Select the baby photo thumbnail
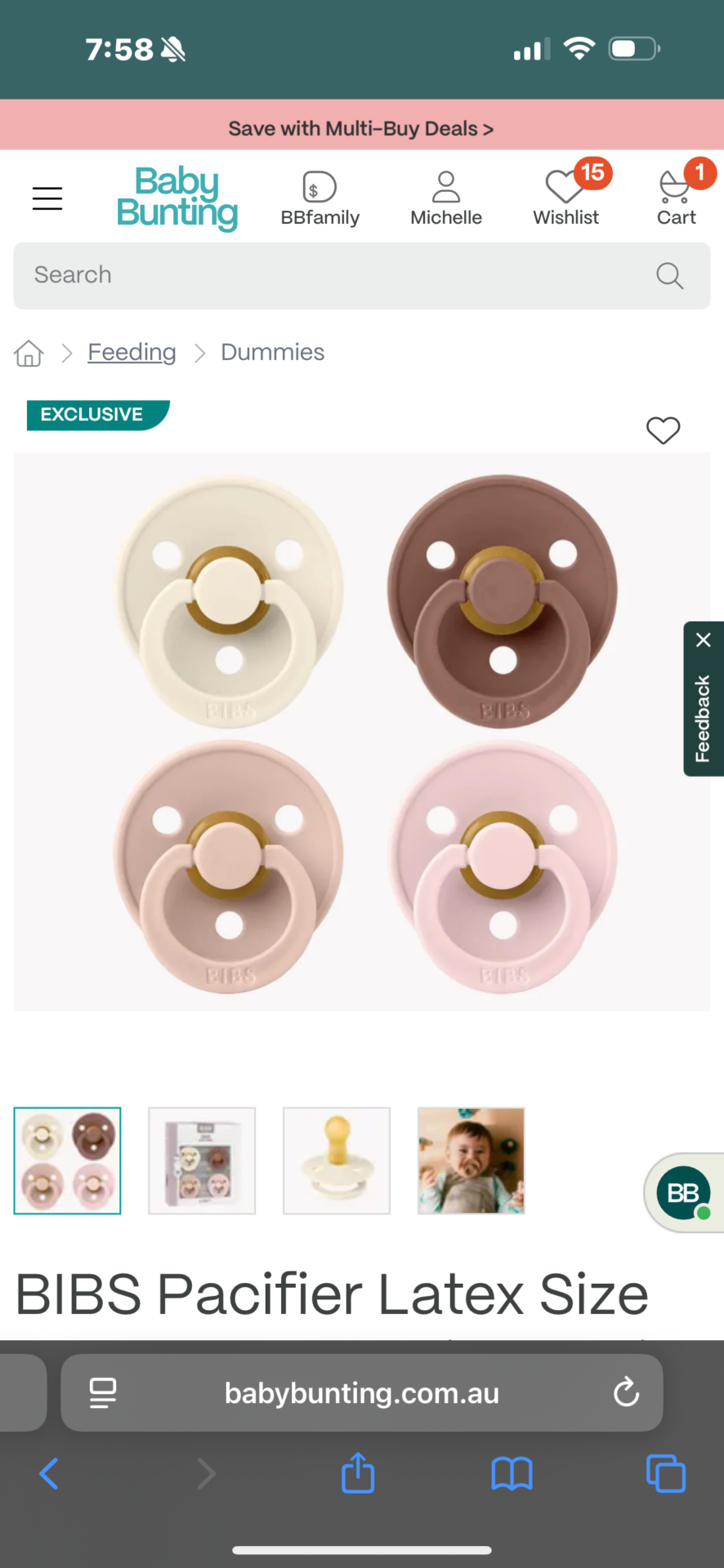The height and width of the screenshot is (1568, 724). click(471, 1160)
